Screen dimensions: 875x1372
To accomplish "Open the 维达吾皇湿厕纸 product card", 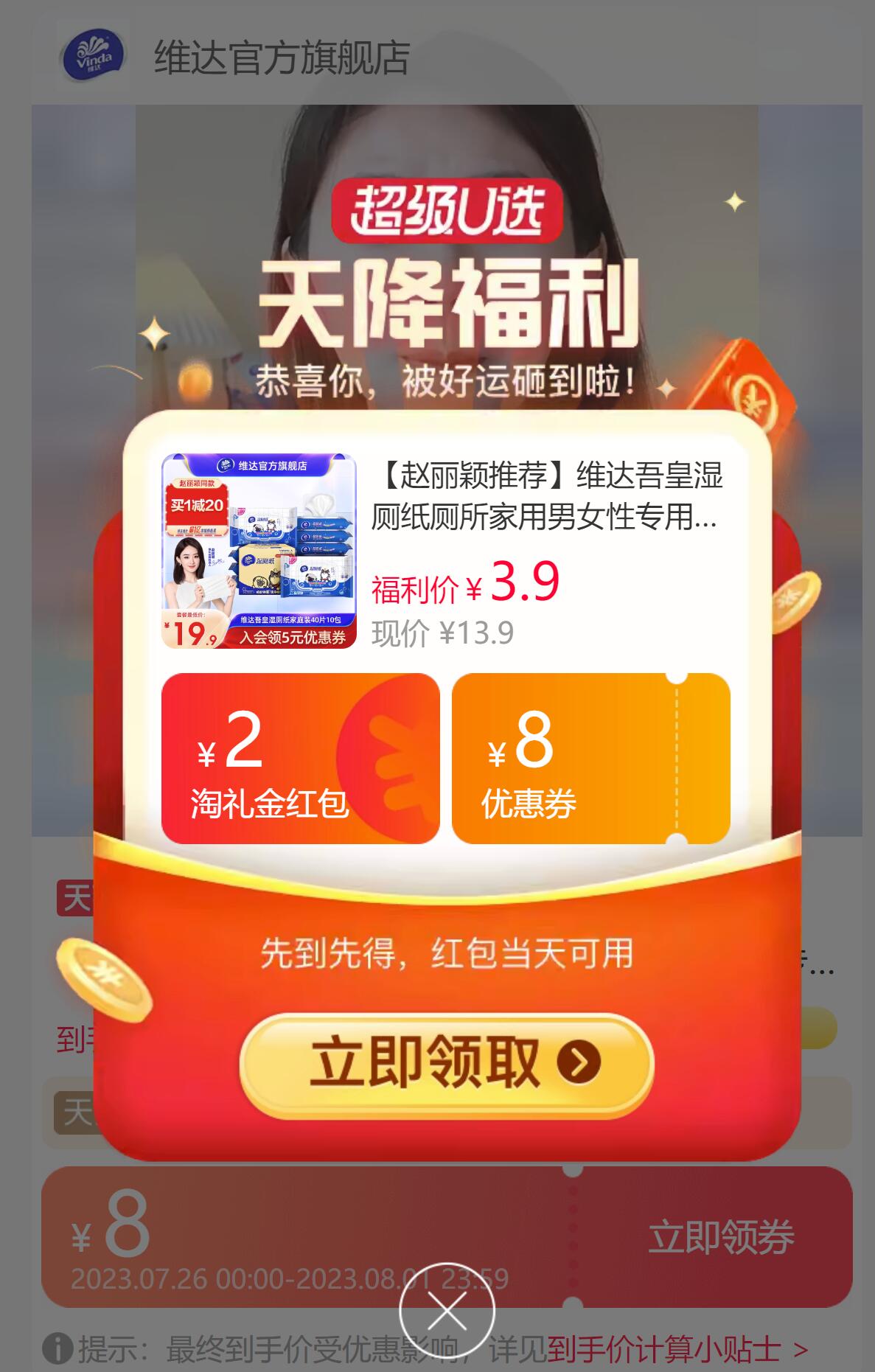I will [x=446, y=550].
